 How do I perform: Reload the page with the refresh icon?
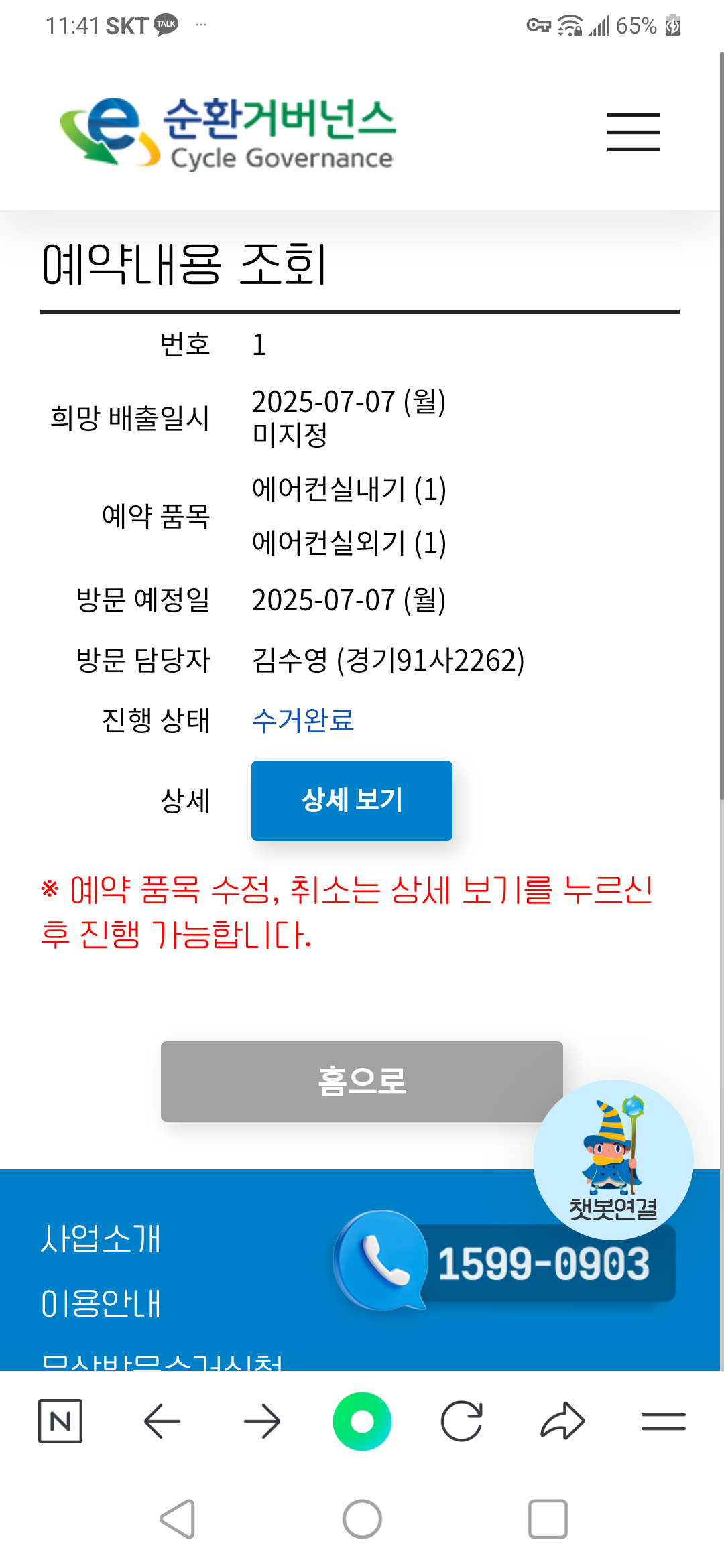[461, 1421]
